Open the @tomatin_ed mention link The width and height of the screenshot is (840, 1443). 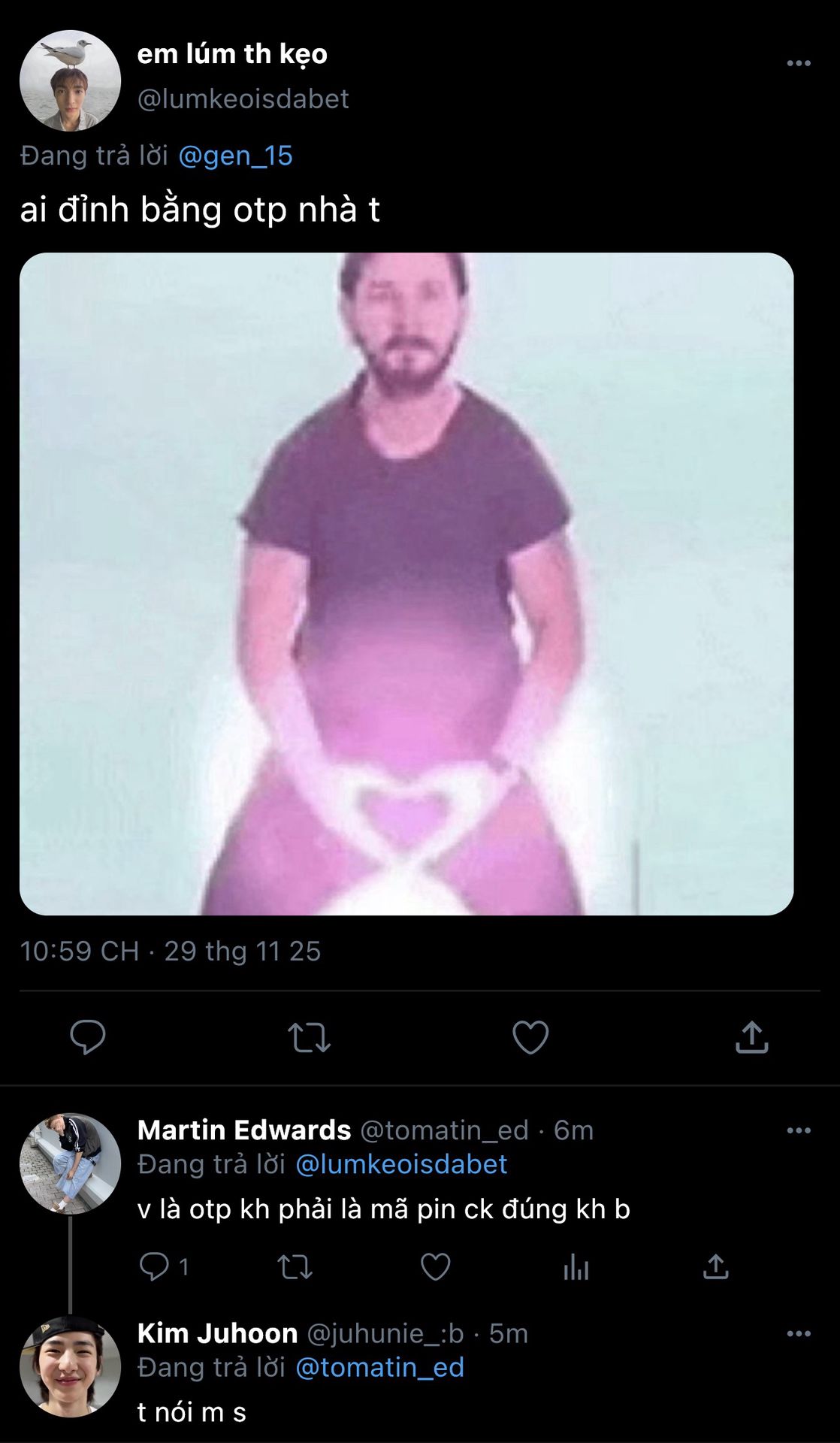[379, 1367]
